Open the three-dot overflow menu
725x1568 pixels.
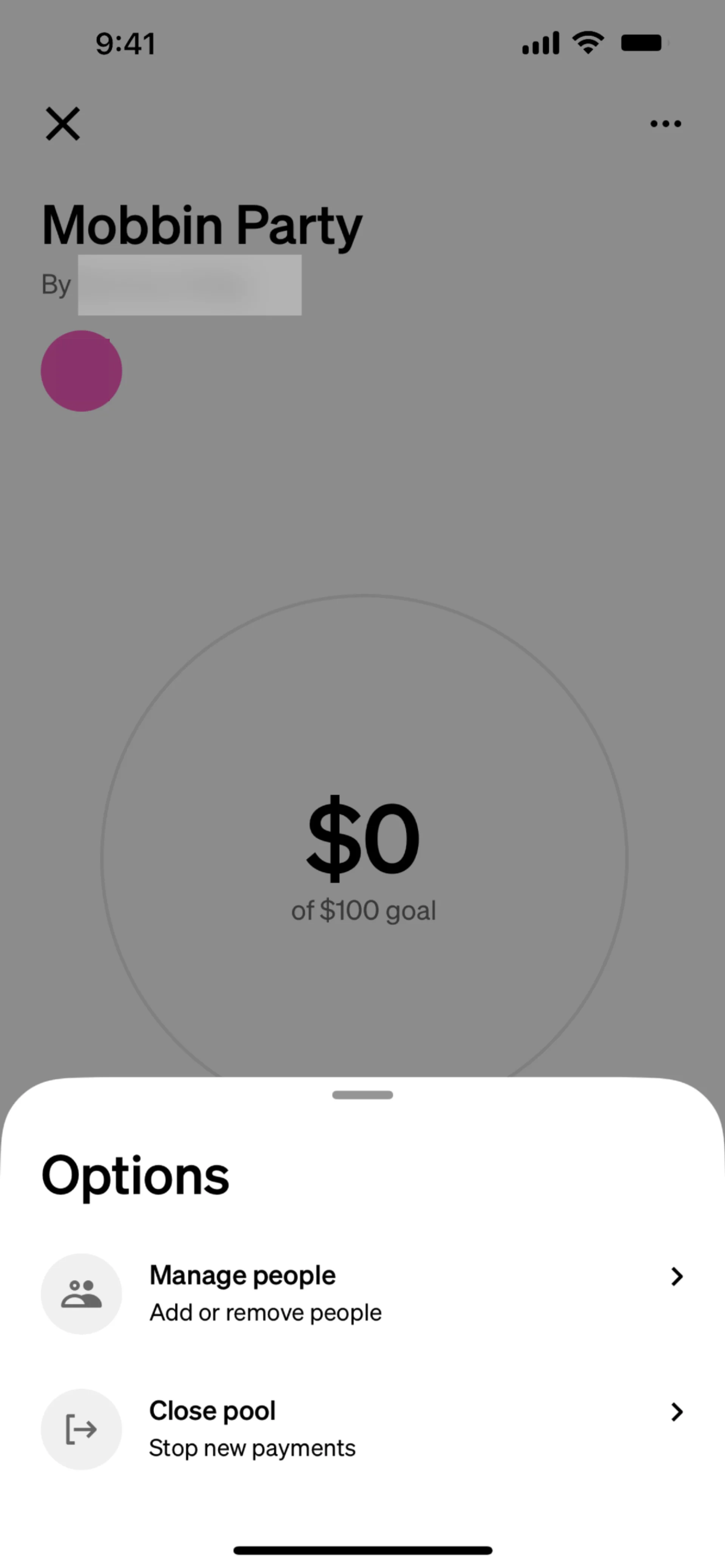(x=665, y=123)
